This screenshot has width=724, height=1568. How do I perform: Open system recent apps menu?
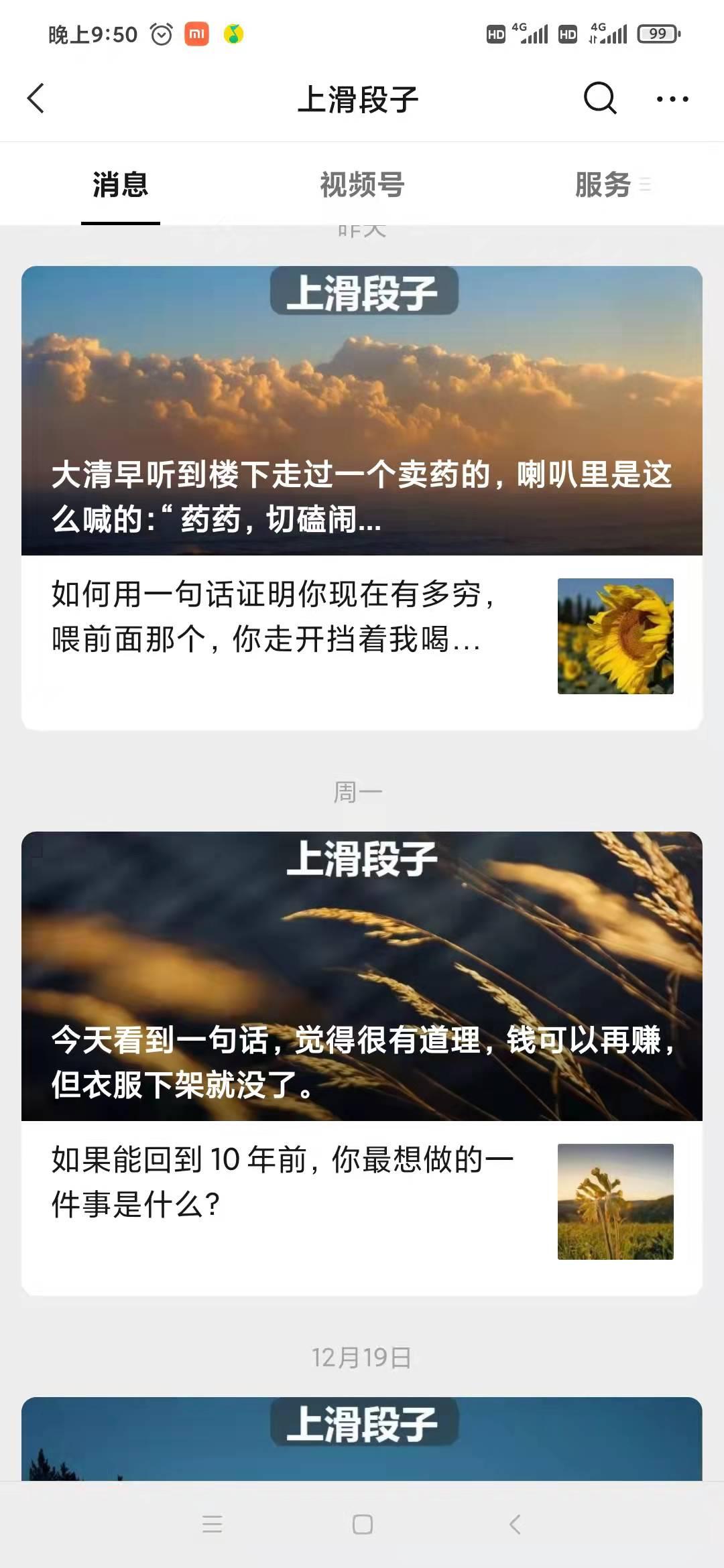coord(212,1524)
